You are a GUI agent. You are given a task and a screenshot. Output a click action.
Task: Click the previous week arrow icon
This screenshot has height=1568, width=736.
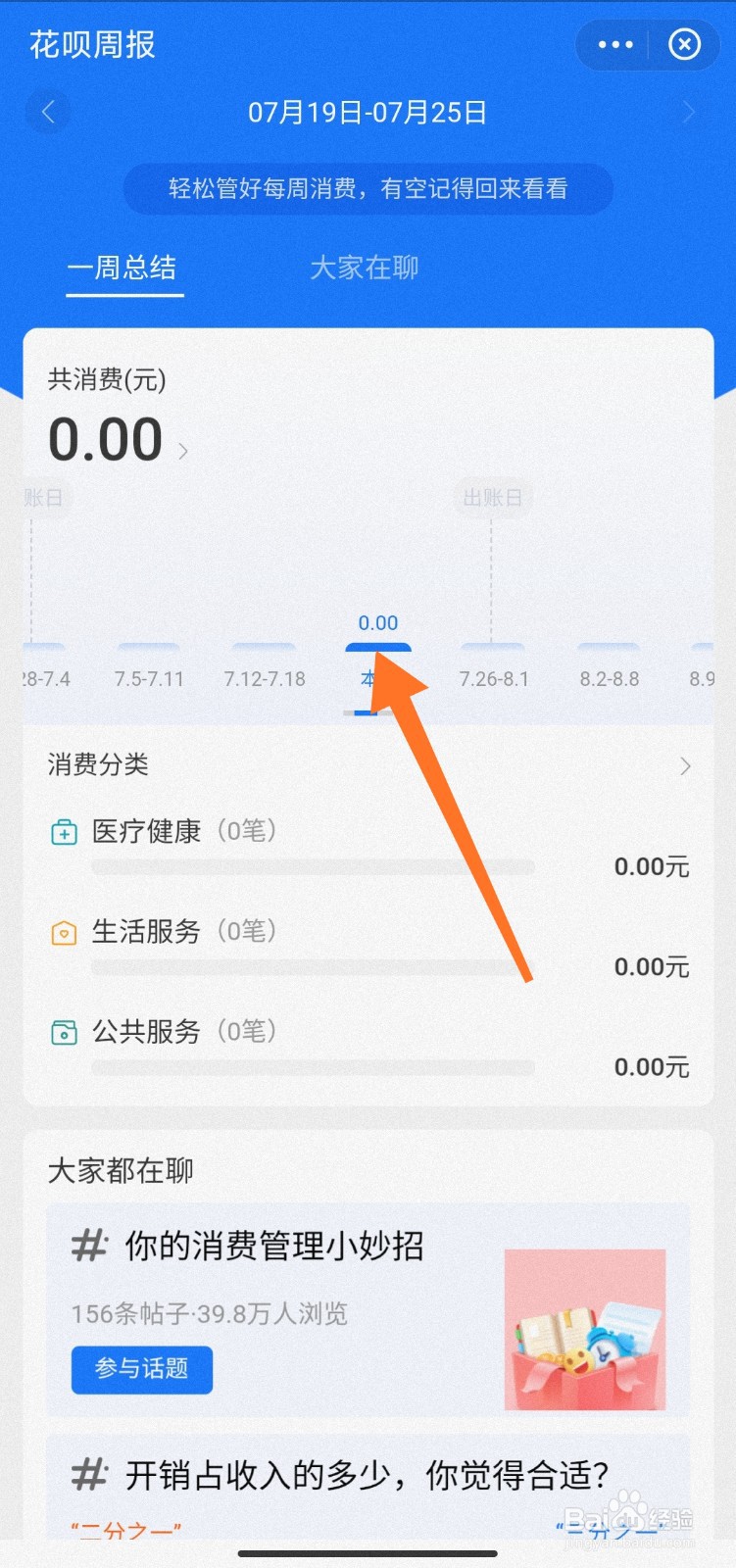tap(48, 113)
